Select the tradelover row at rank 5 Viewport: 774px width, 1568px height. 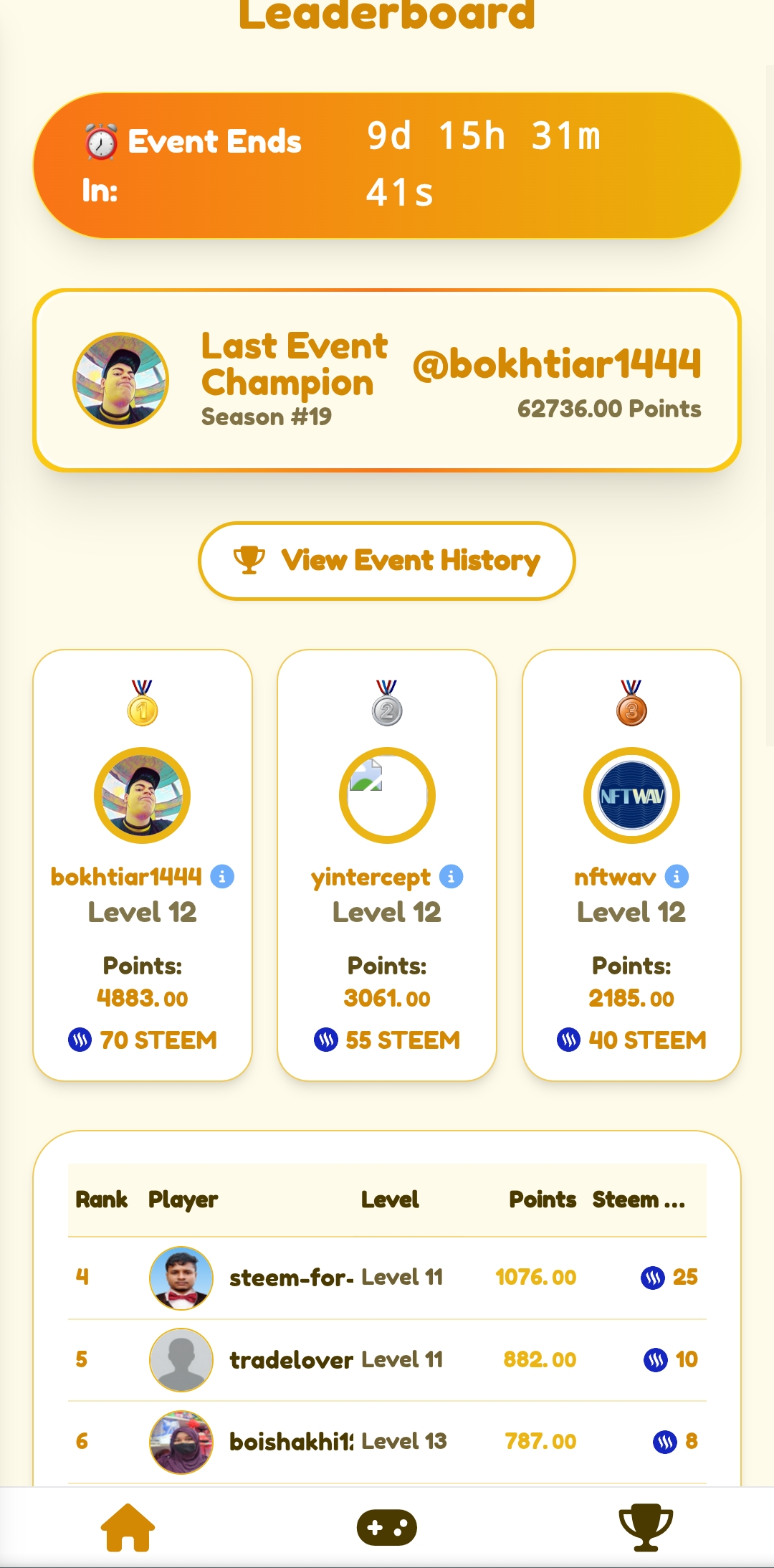click(387, 1360)
